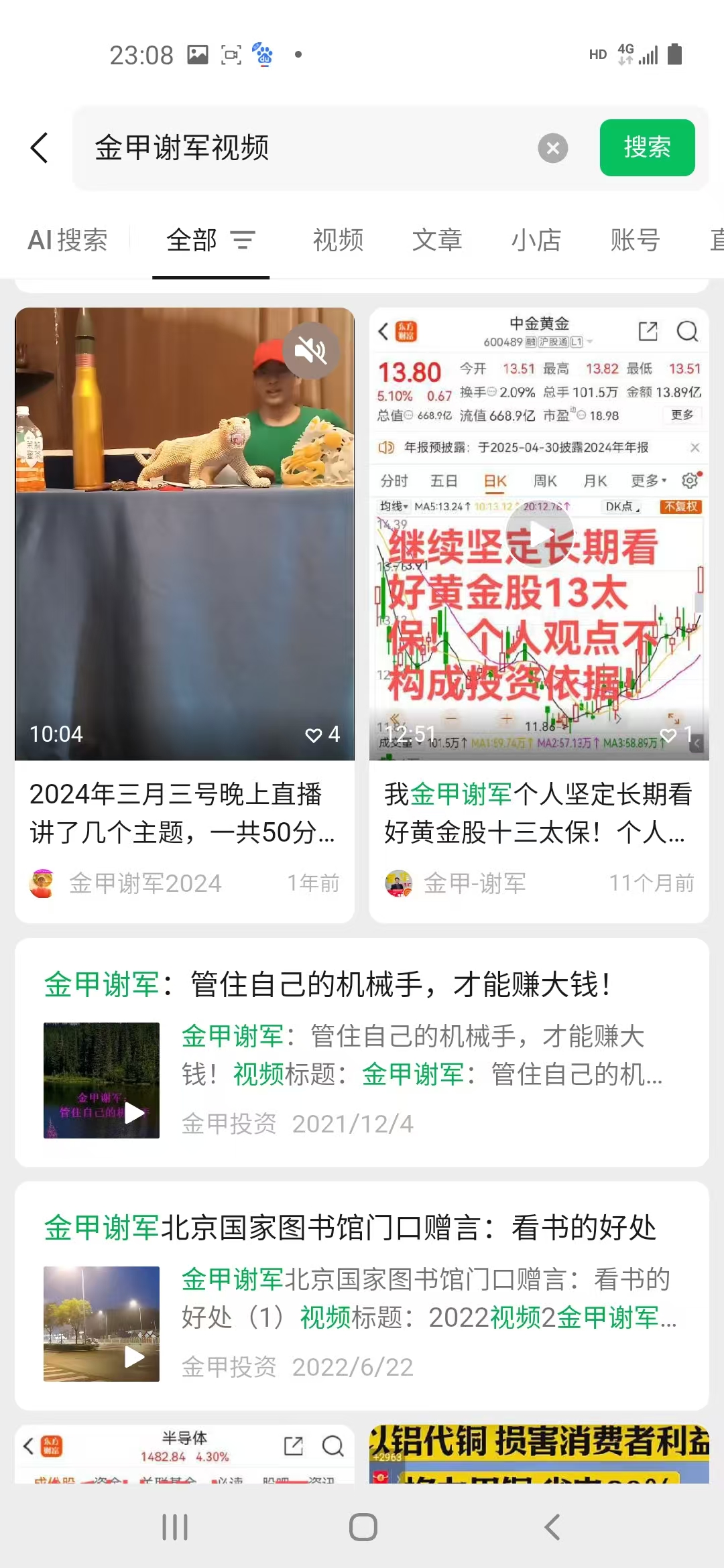Viewport: 724px width, 1568px height.
Task: Open the 铝代铜 损害消费者利益 video card
Action: pos(539,1453)
